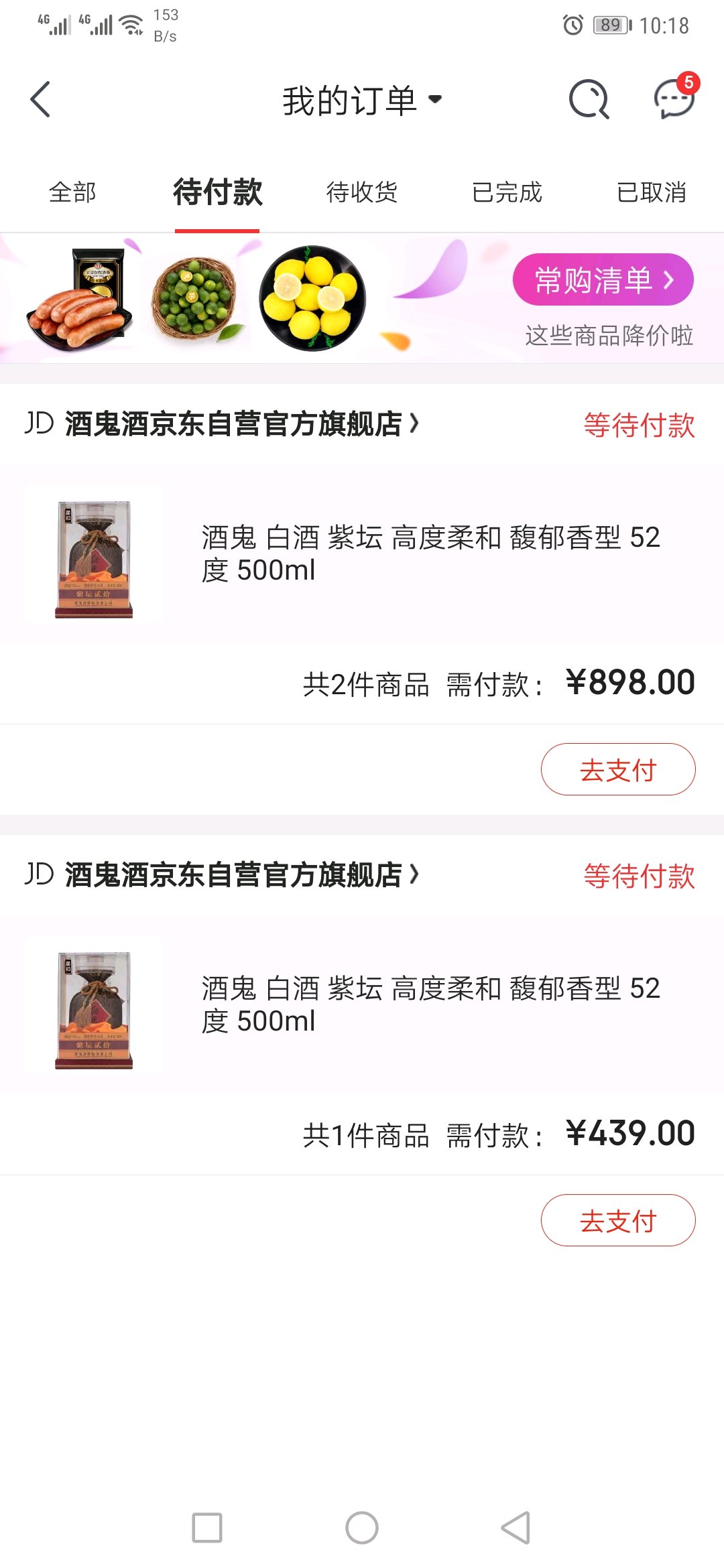Open recent apps with the square button

point(207,1528)
